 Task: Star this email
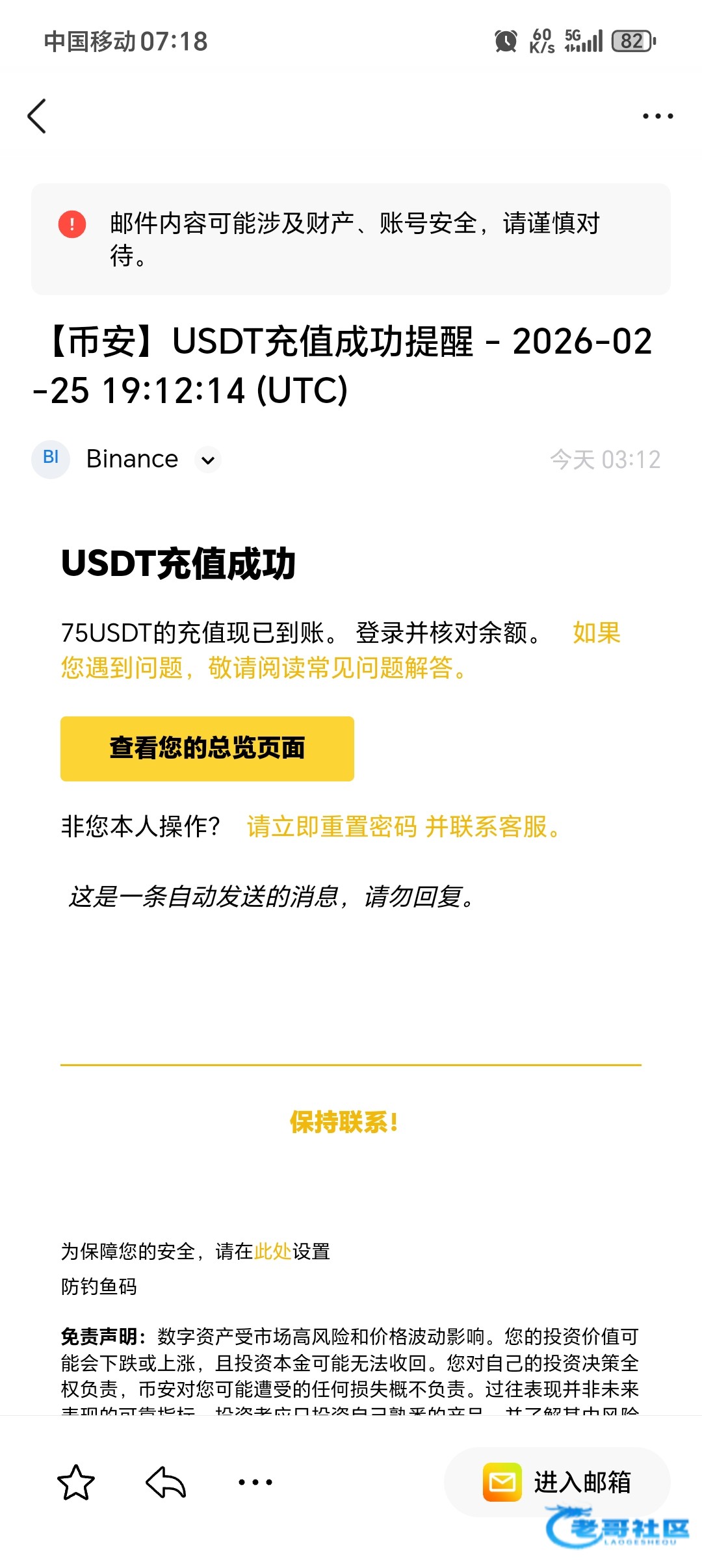coord(76,1482)
